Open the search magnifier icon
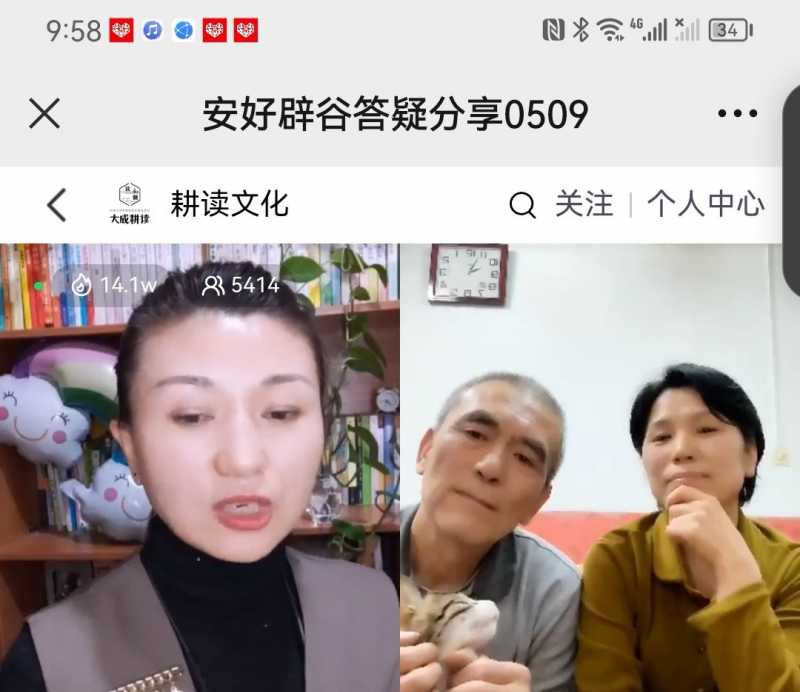 click(x=522, y=205)
